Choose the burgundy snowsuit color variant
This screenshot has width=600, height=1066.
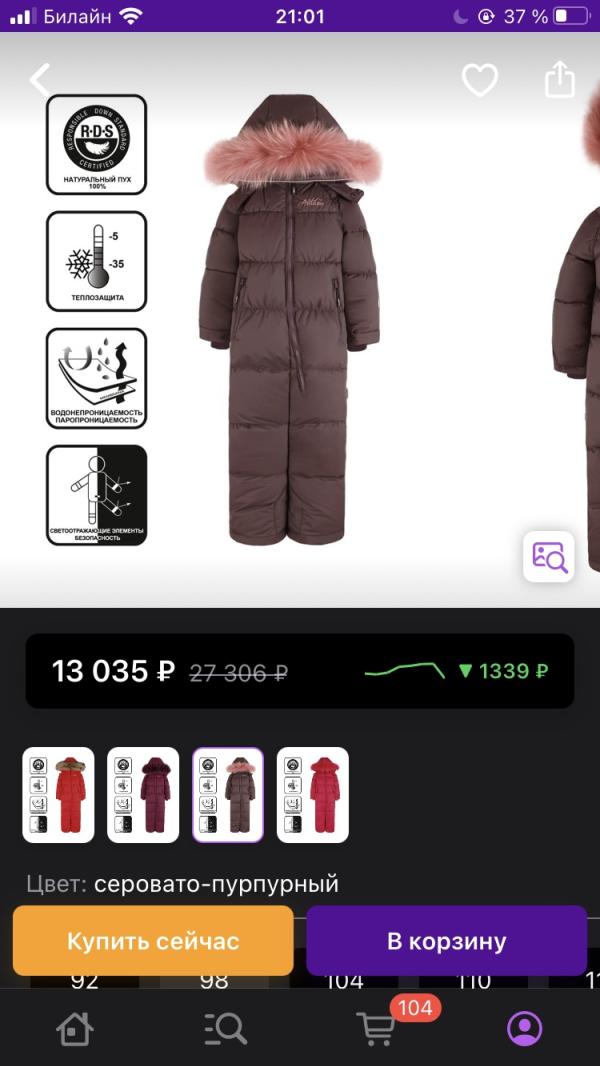coord(143,795)
